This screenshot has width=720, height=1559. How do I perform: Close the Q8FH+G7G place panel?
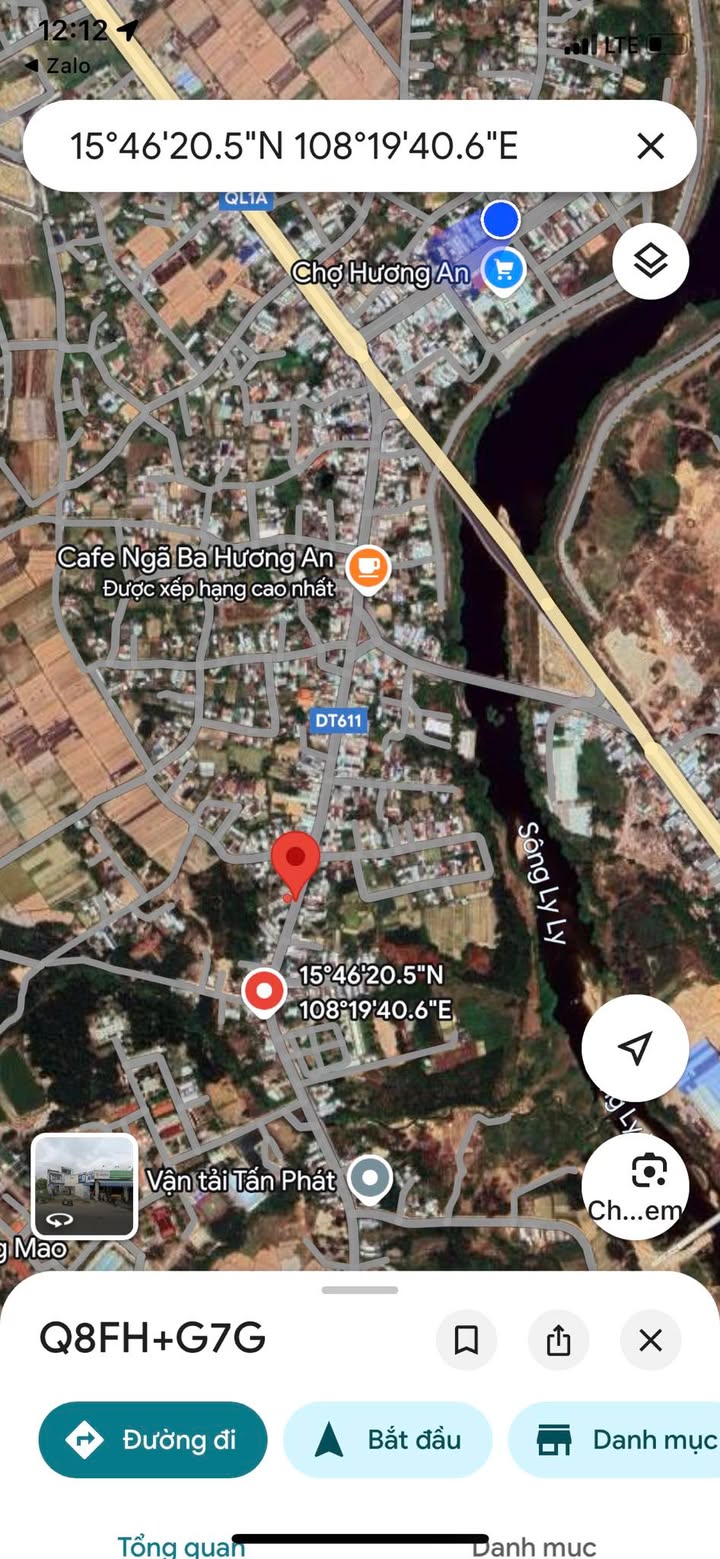coord(650,1339)
